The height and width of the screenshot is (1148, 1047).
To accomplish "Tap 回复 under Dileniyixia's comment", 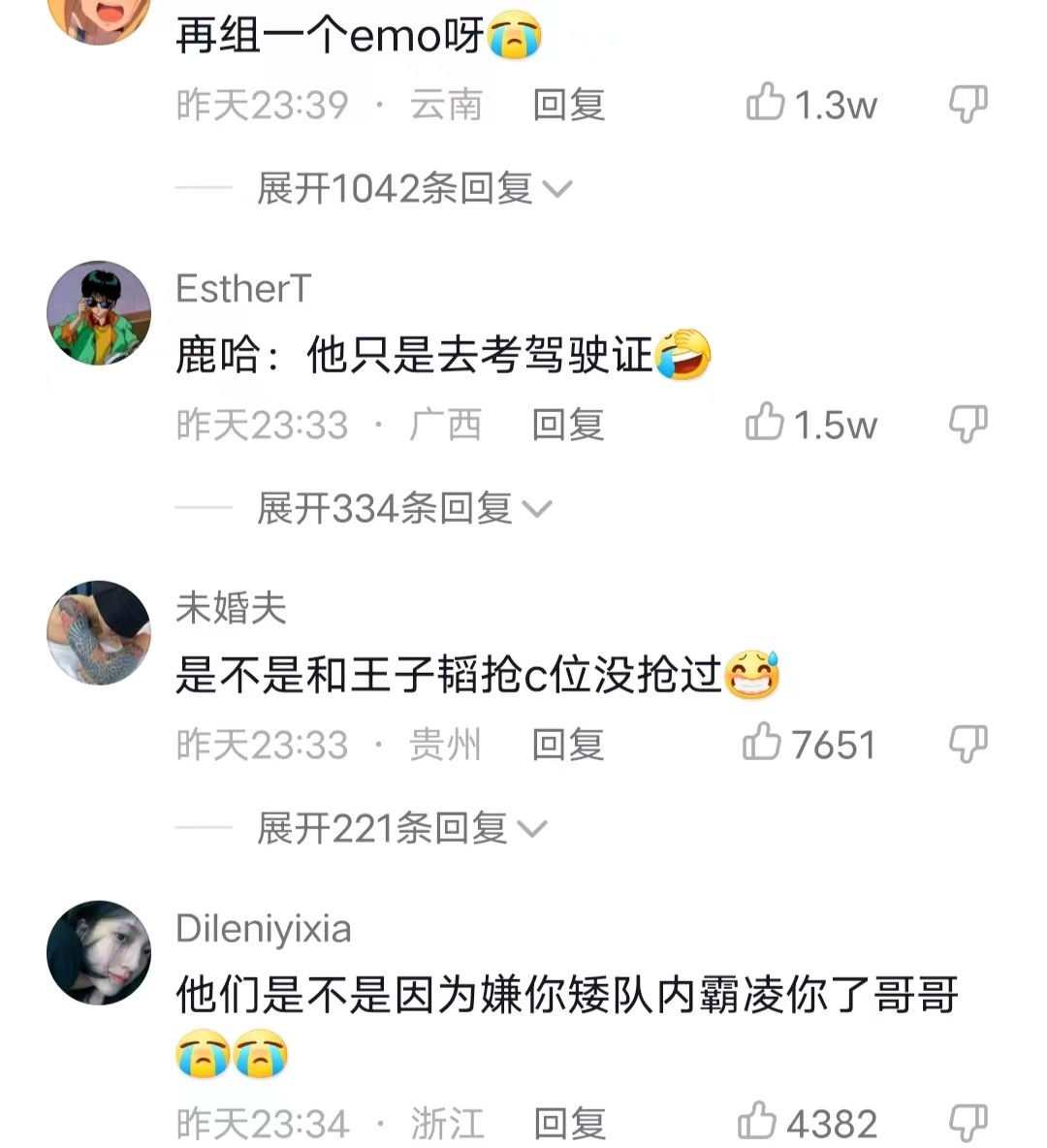I will [x=566, y=1123].
